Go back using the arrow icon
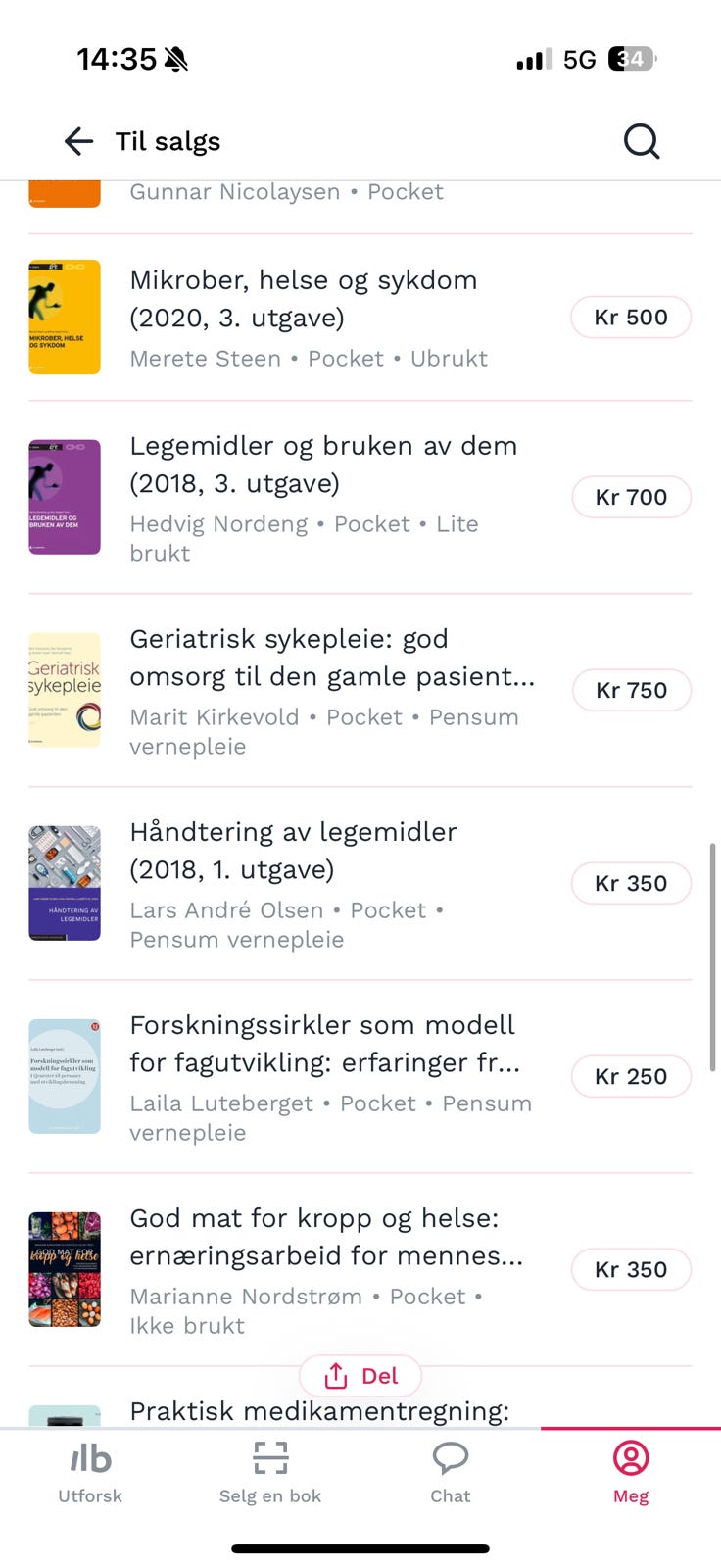This screenshot has width=721, height=1568. (78, 141)
